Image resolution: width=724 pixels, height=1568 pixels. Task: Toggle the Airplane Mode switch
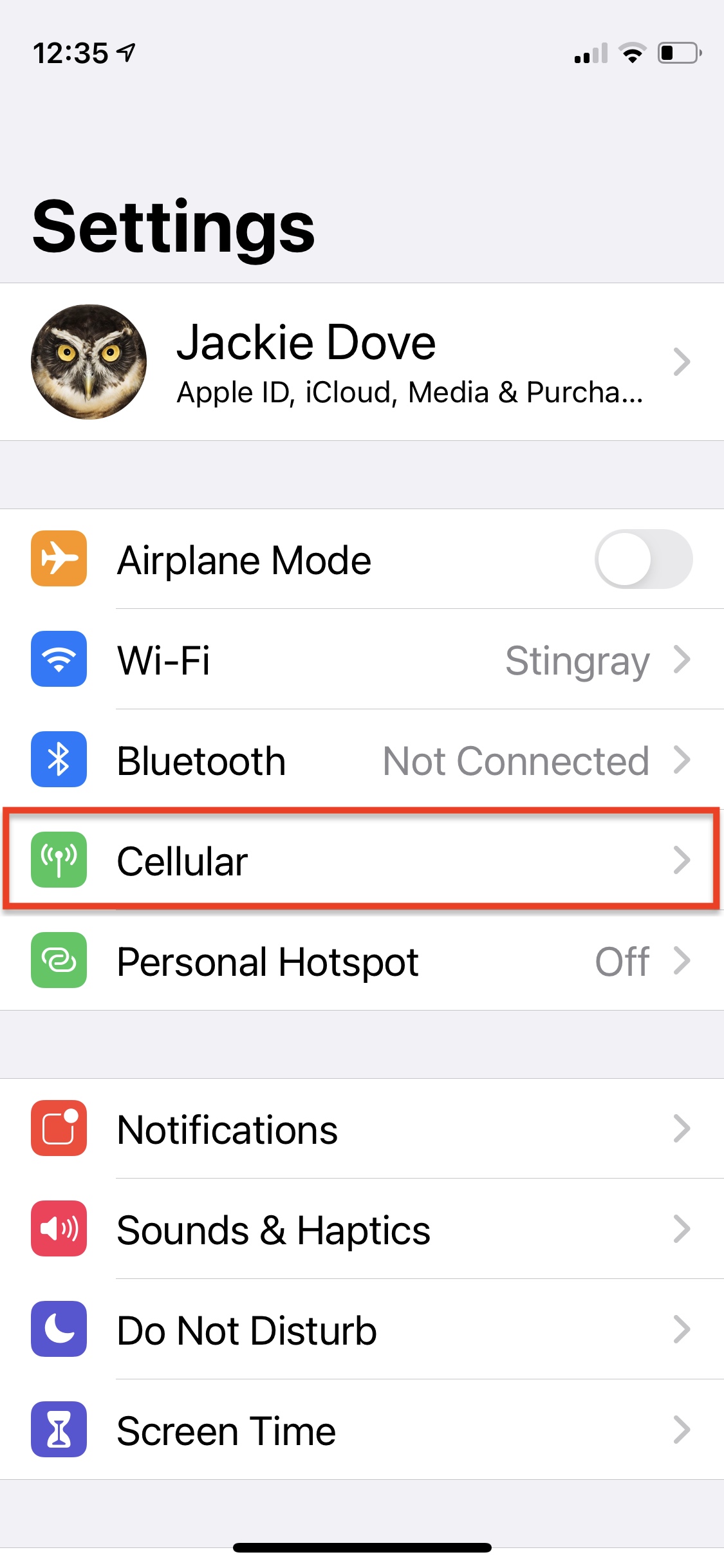[644, 559]
